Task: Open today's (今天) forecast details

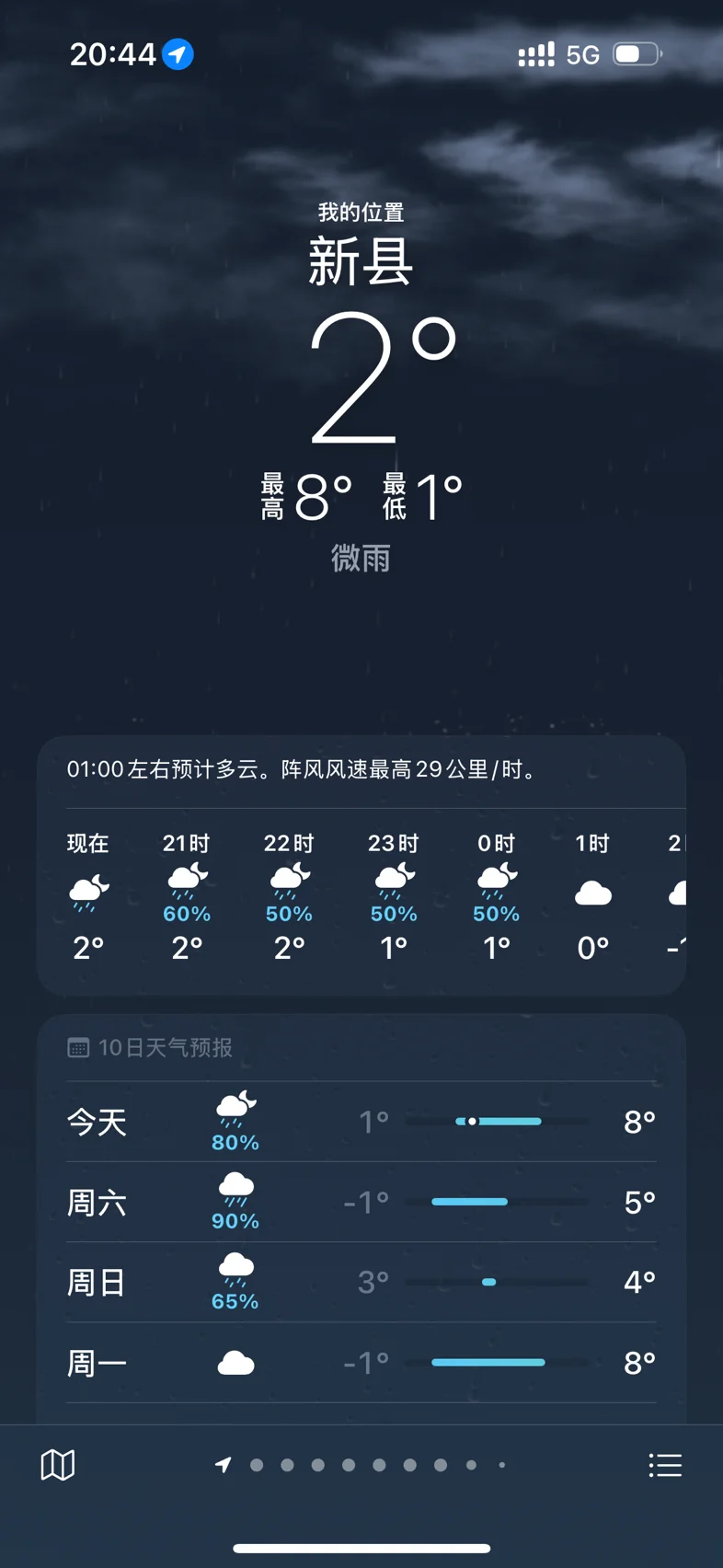Action: 361,1122
